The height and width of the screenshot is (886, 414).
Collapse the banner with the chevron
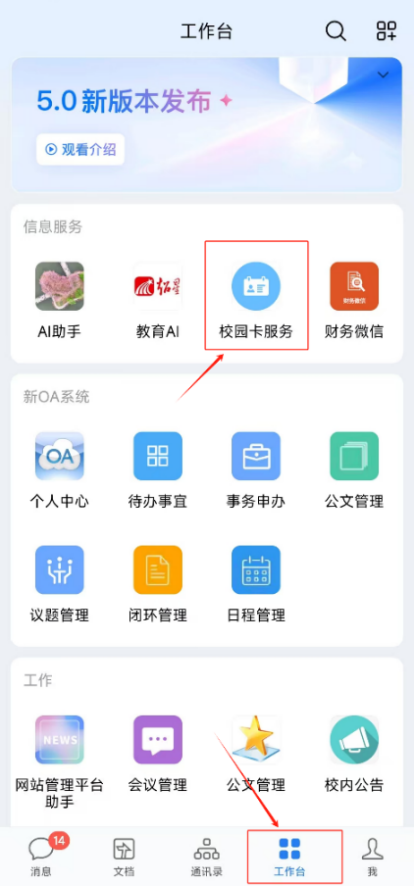[384, 75]
